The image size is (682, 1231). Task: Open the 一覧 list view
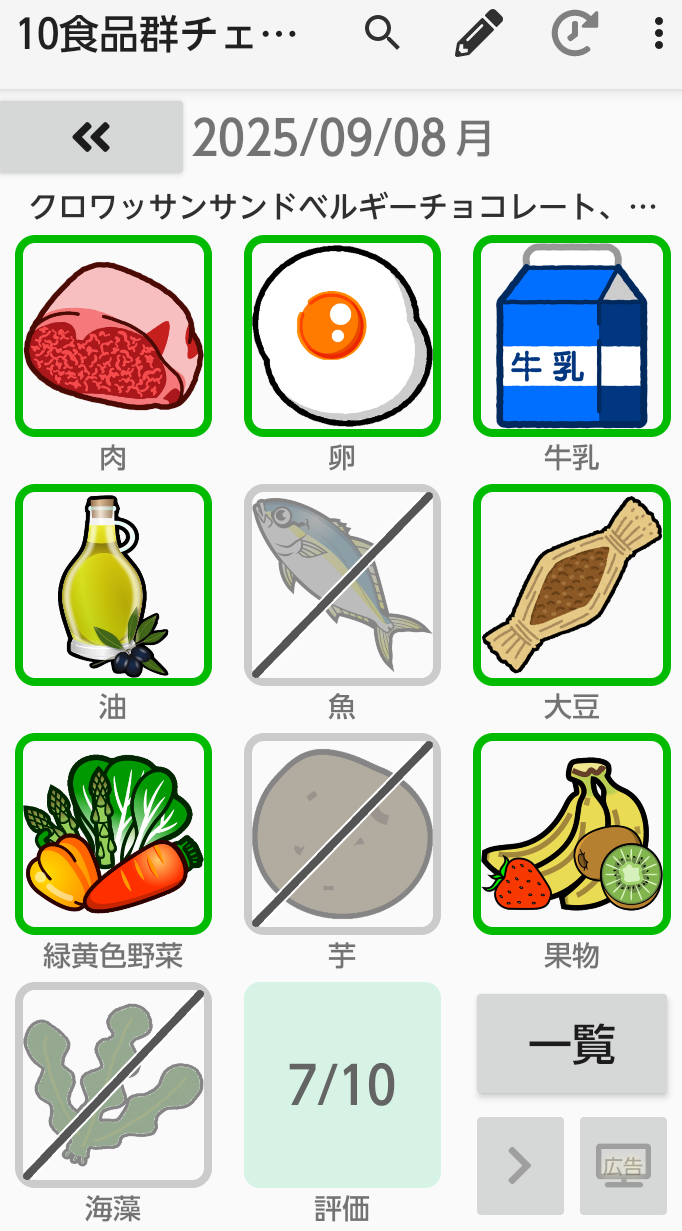(x=572, y=1044)
